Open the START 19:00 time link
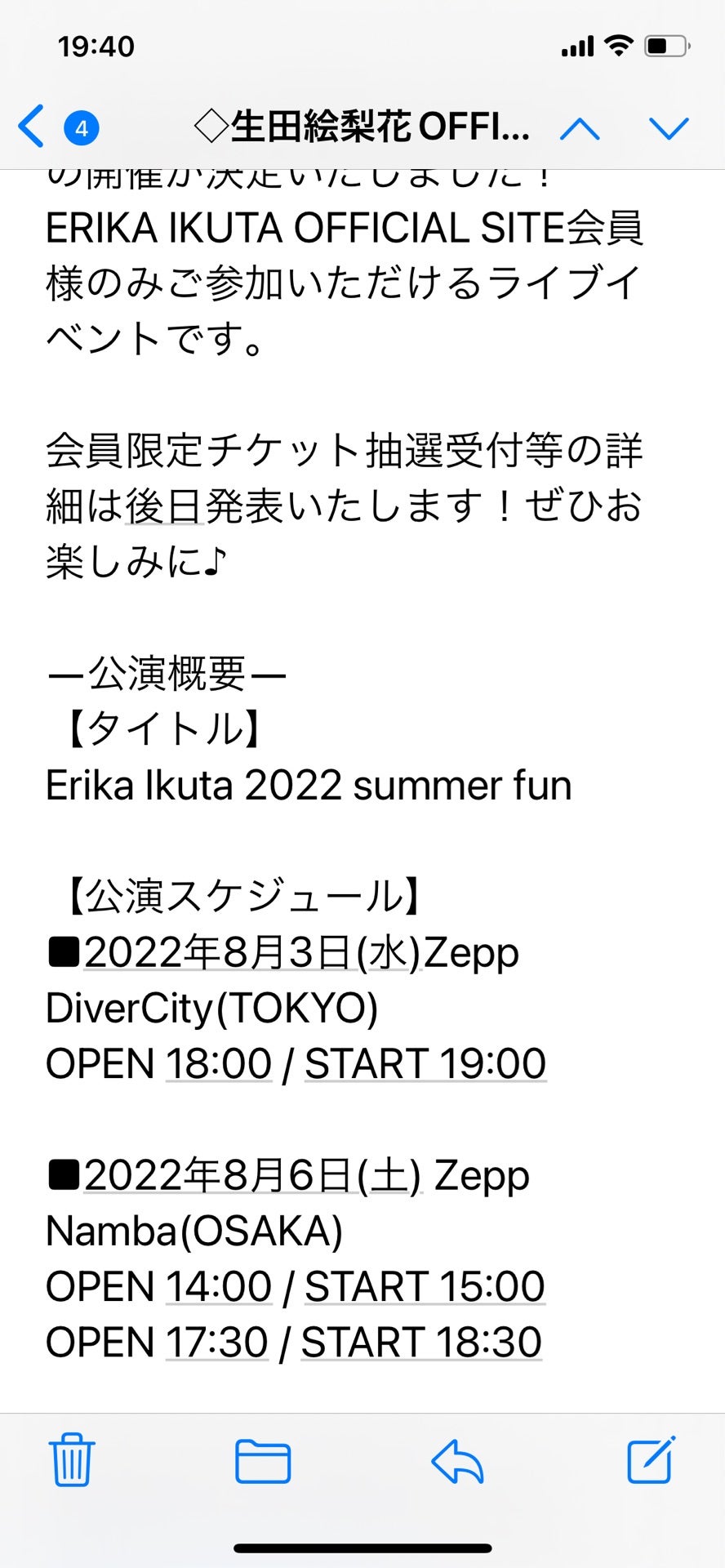 (425, 1065)
